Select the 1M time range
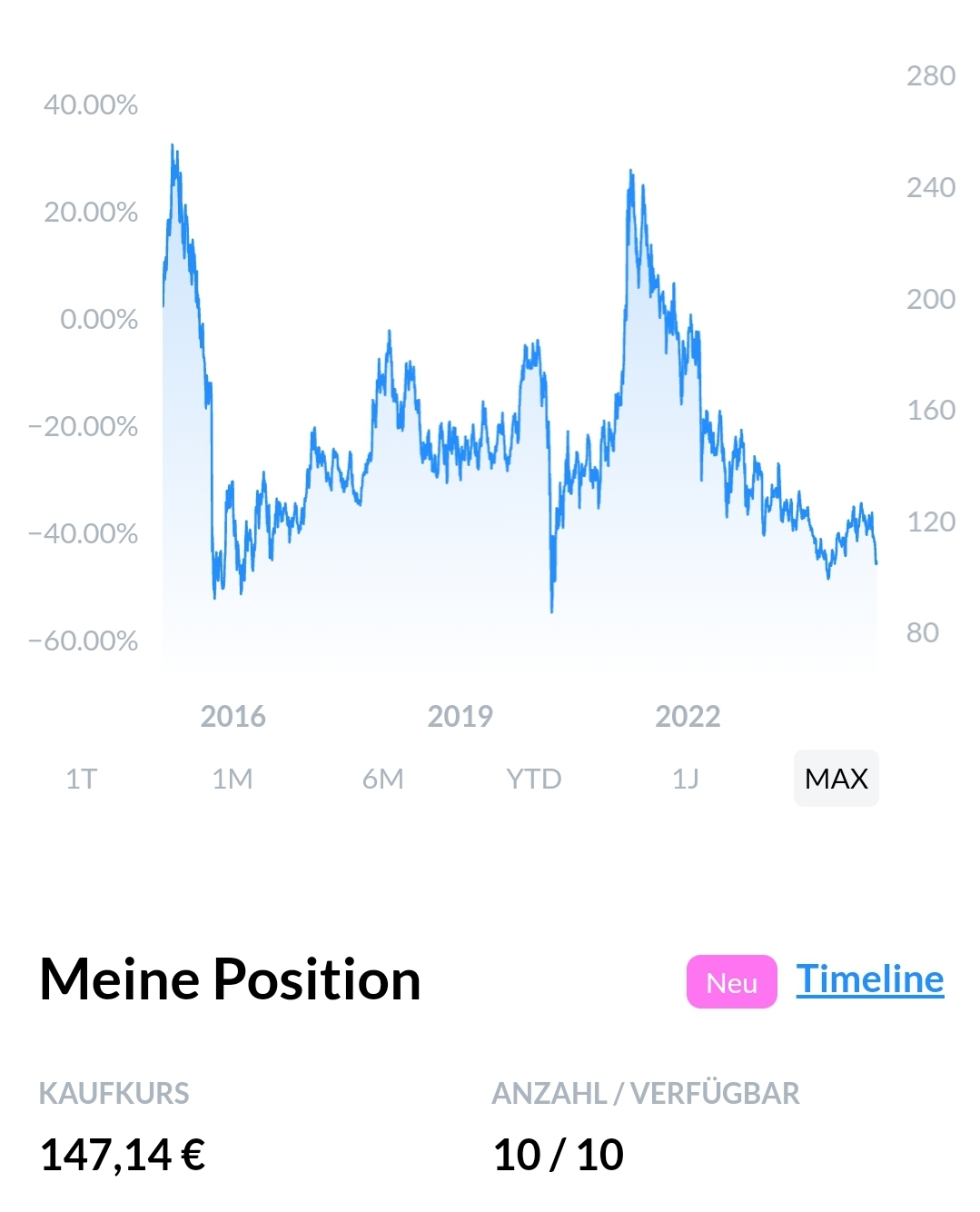The width and height of the screenshot is (980, 1212). 233,779
